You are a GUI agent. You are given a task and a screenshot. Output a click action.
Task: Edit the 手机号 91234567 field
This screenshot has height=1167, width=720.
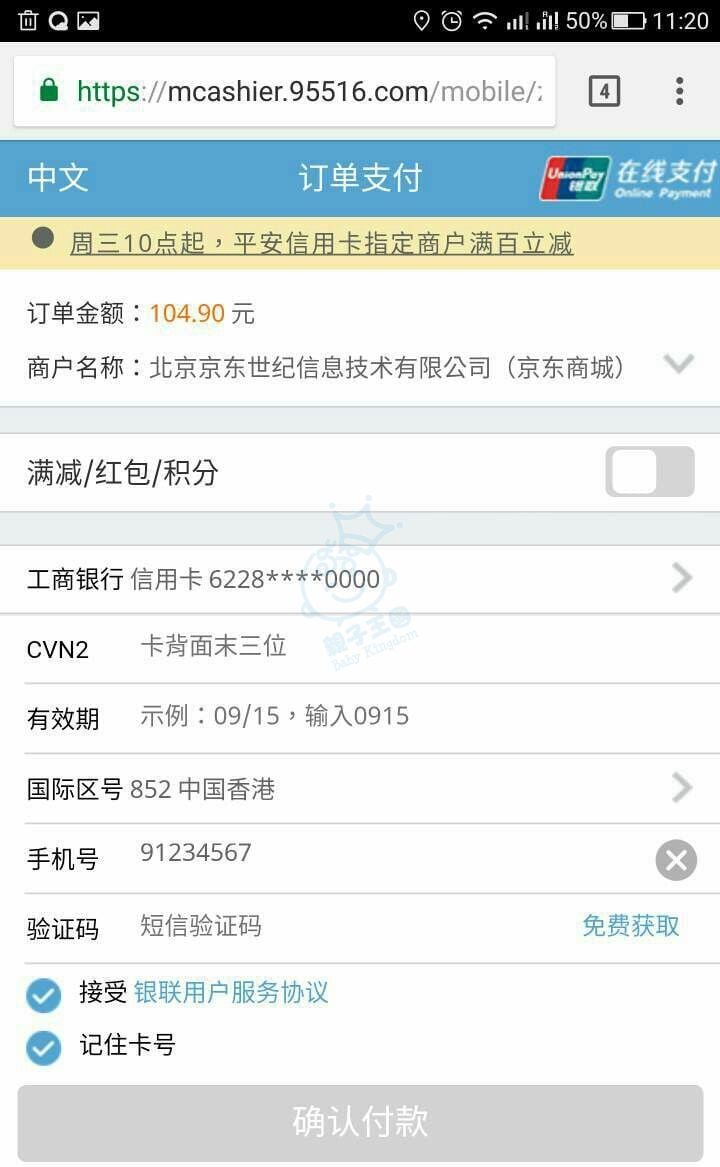click(380, 853)
